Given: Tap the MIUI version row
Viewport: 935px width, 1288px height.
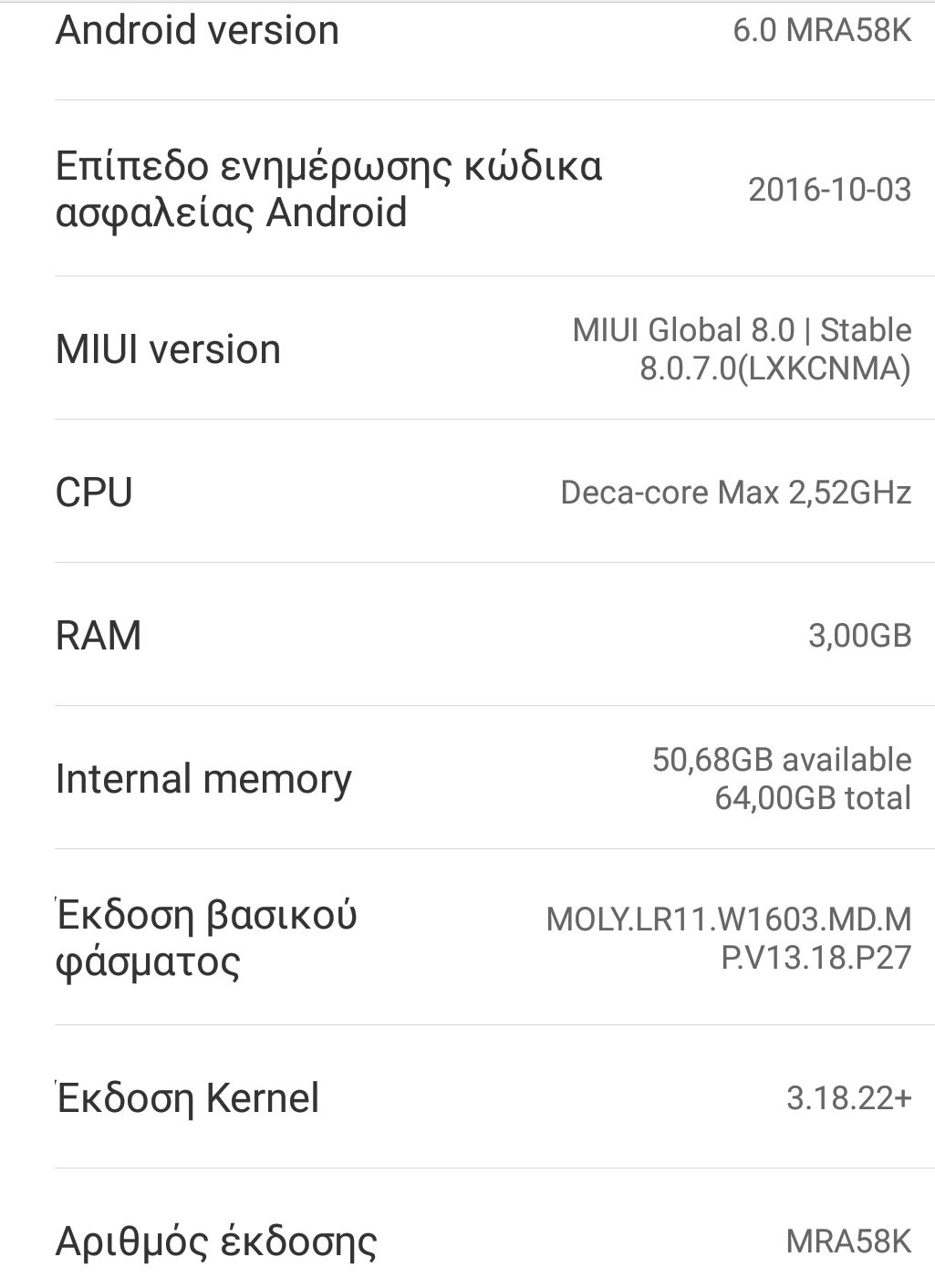Looking at the screenshot, I should tap(467, 348).
